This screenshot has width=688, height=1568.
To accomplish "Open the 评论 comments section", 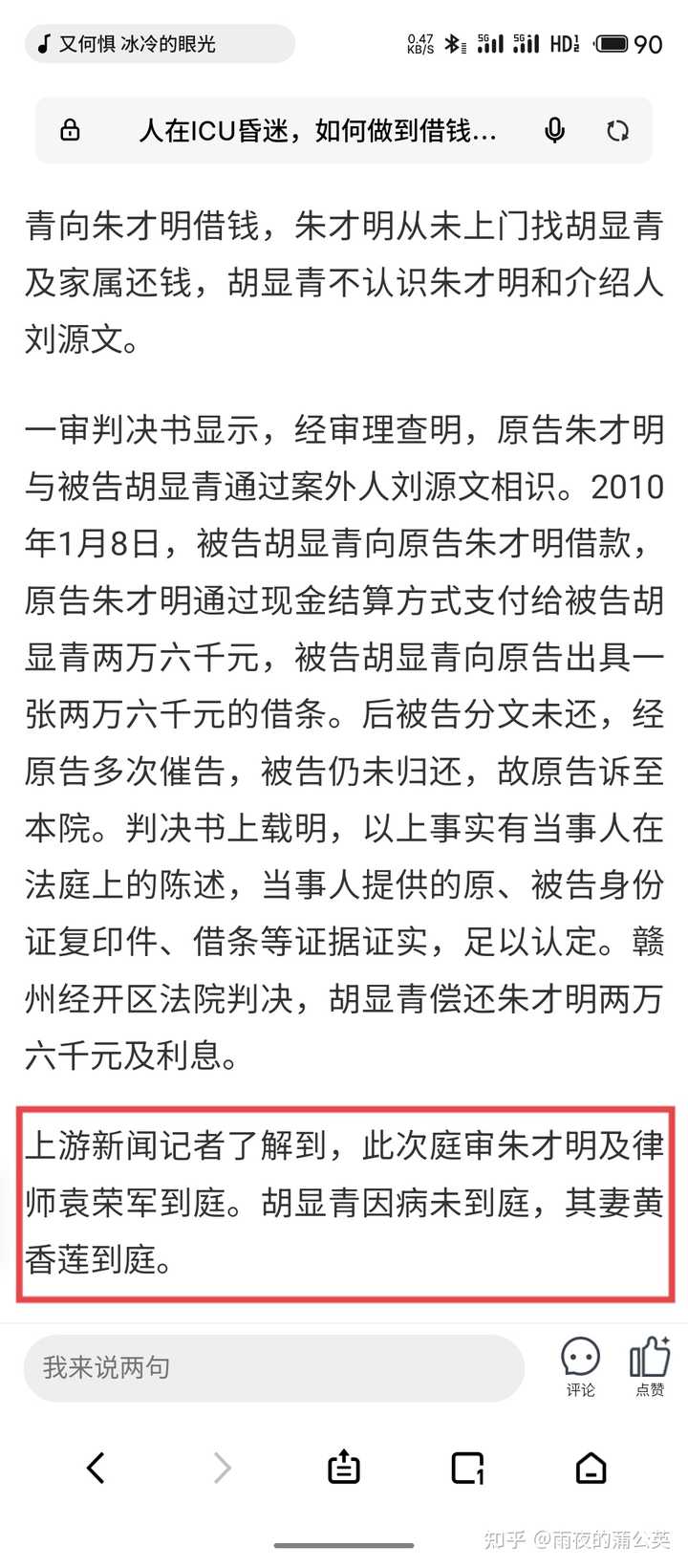I will [x=580, y=1367].
